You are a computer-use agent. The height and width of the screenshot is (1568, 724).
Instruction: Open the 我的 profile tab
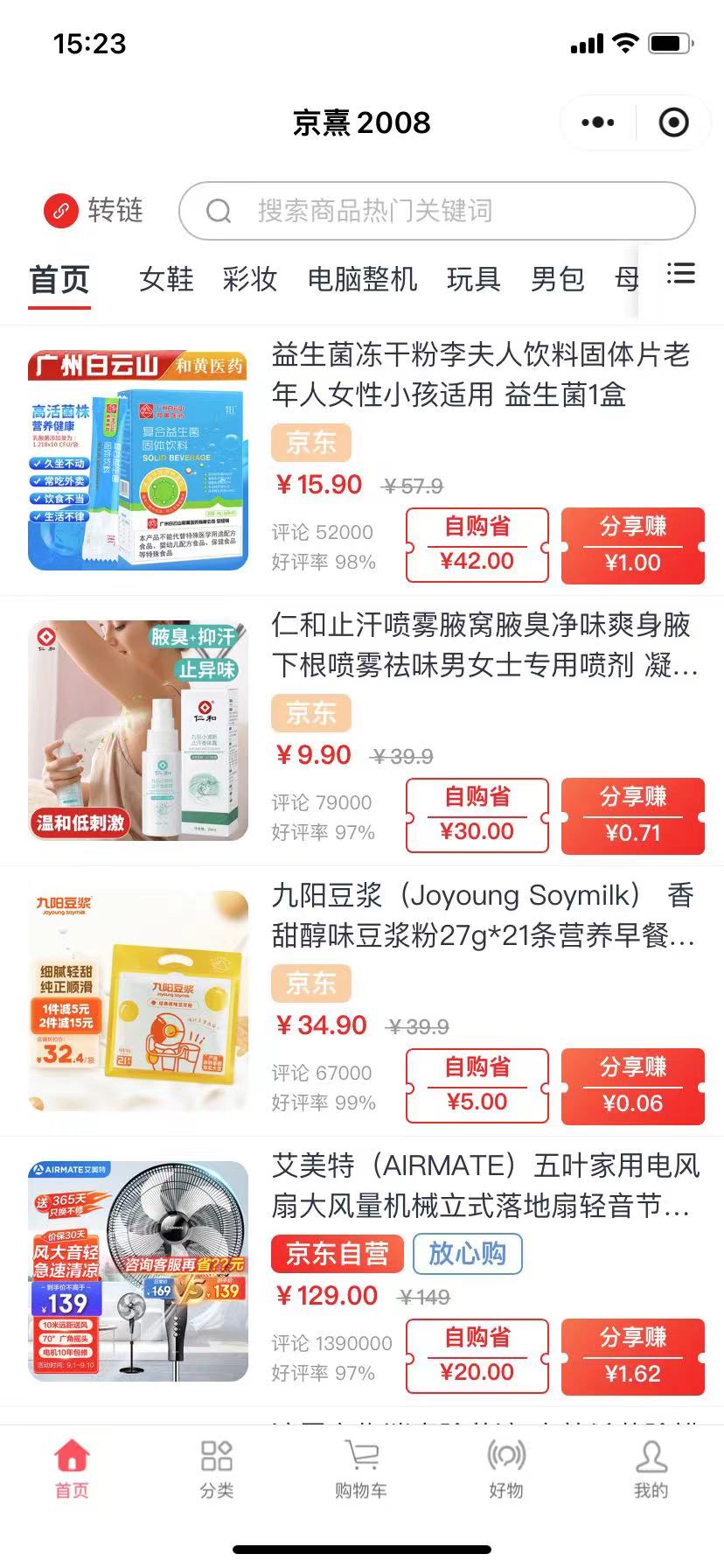click(x=651, y=1470)
